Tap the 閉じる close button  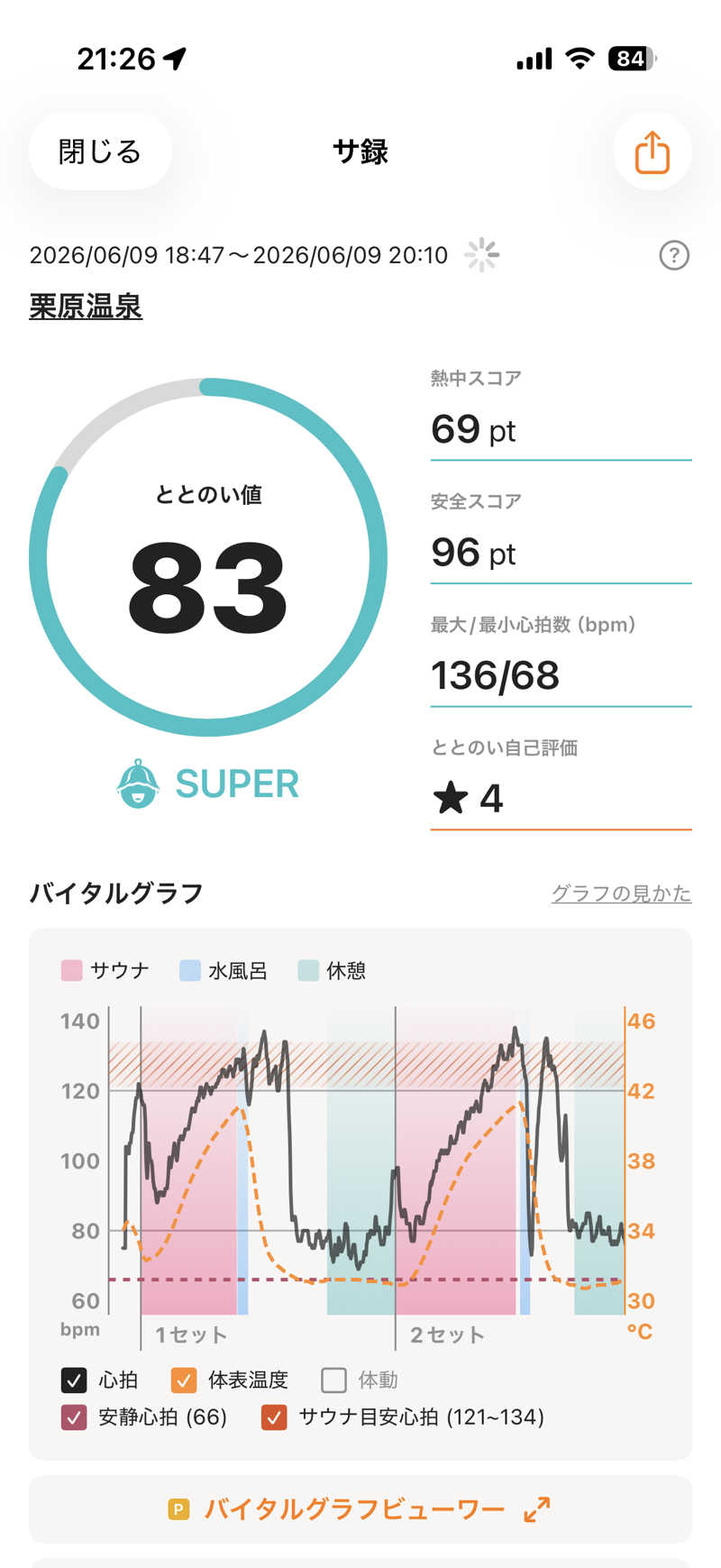tap(100, 151)
